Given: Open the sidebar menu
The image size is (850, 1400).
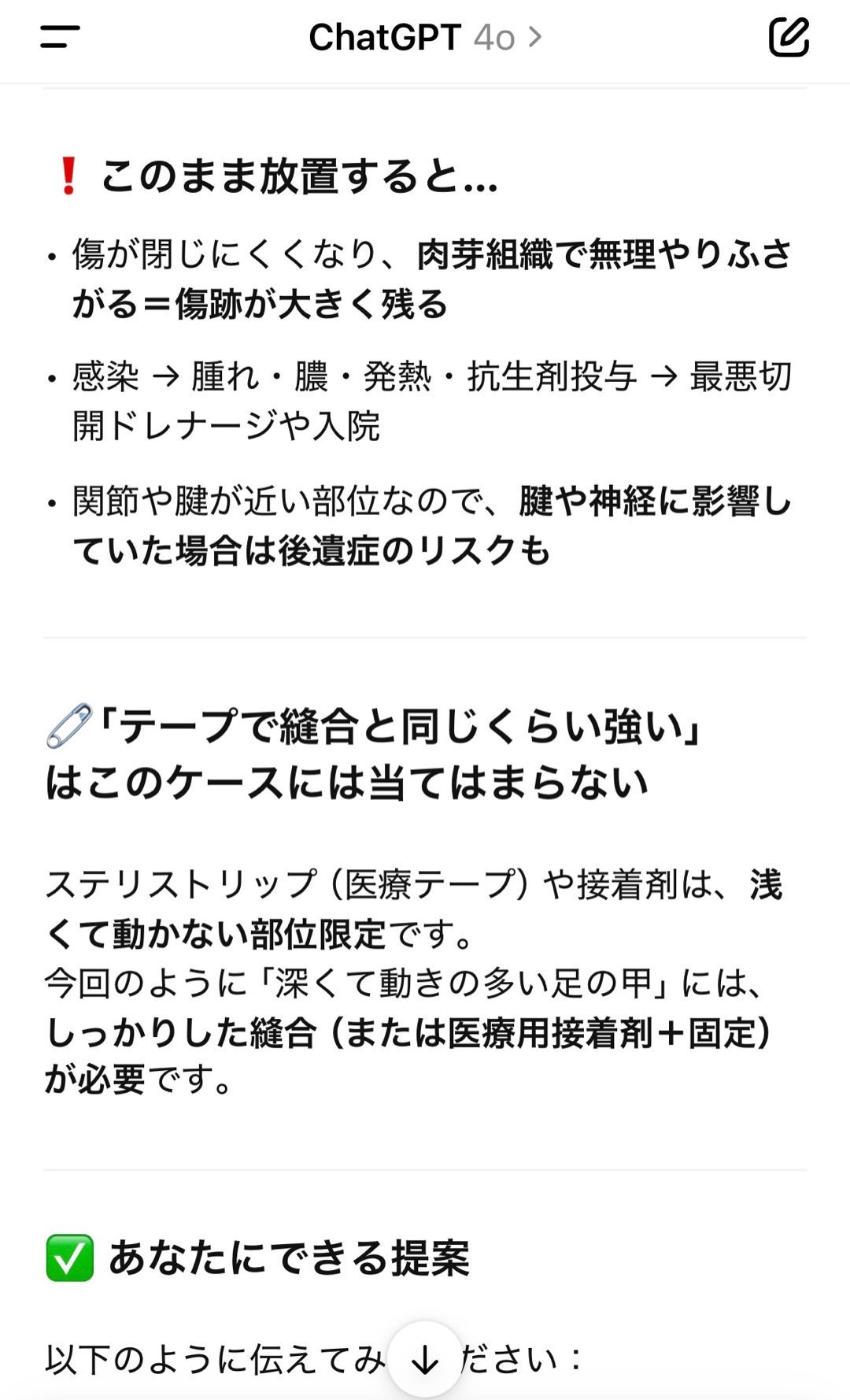Looking at the screenshot, I should pyautogui.click(x=60, y=37).
